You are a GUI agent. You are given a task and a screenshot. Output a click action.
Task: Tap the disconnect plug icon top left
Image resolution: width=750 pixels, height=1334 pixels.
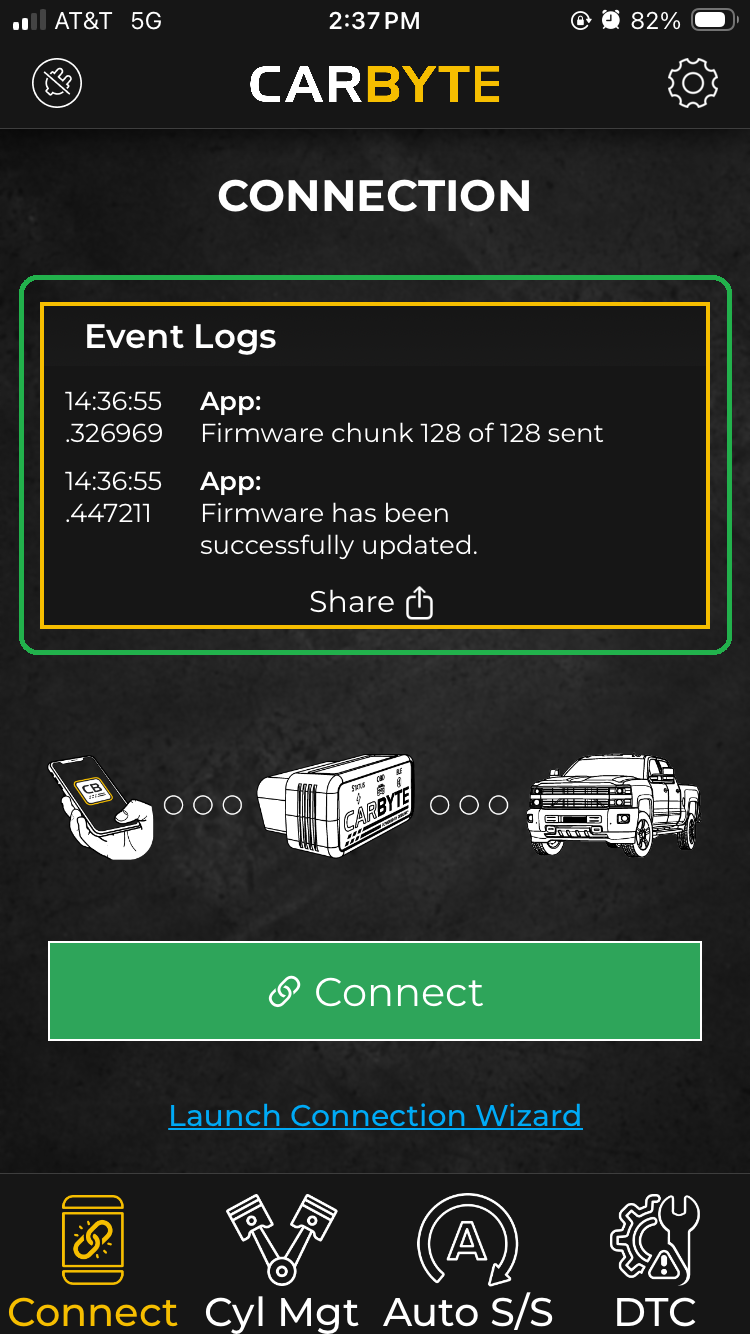click(x=56, y=83)
